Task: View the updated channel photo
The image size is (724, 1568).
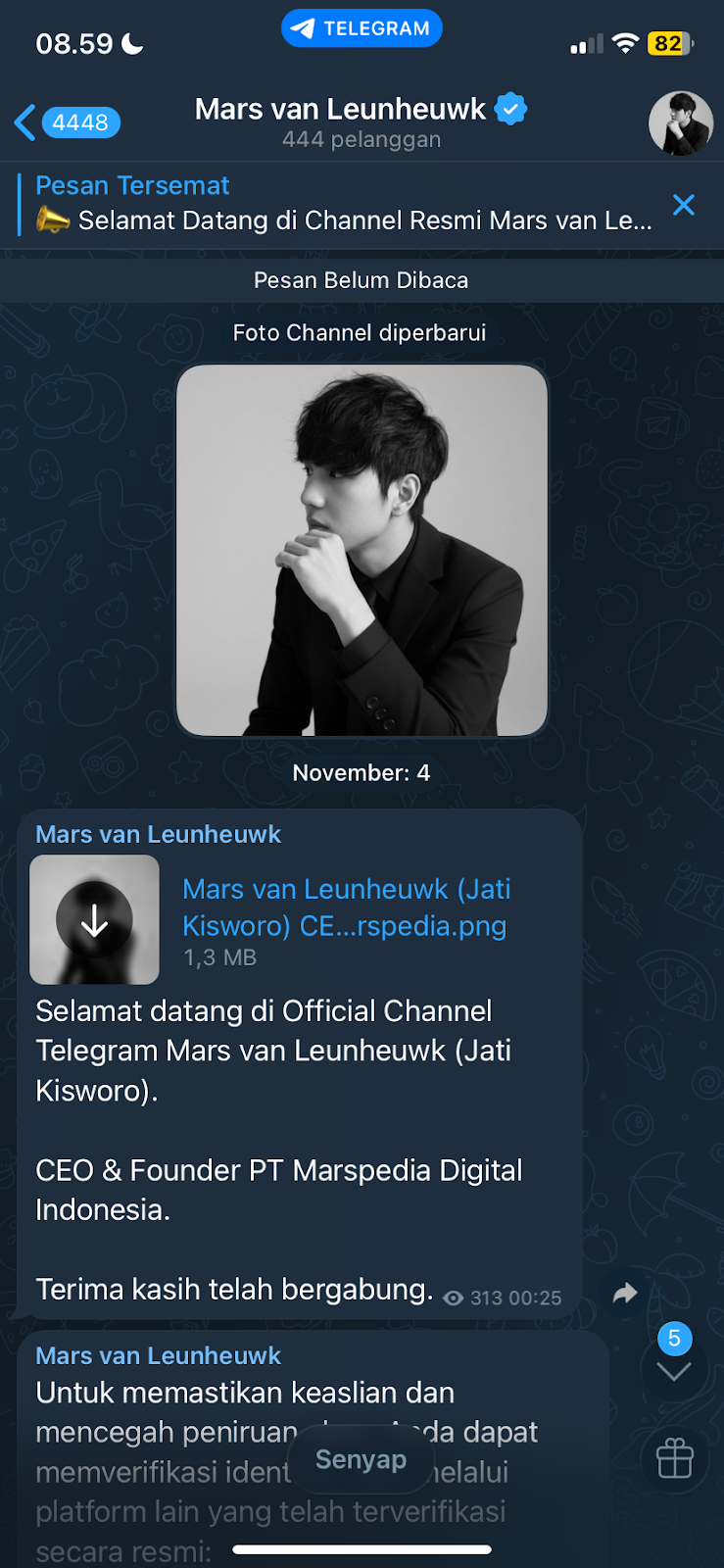Action: 362,551
